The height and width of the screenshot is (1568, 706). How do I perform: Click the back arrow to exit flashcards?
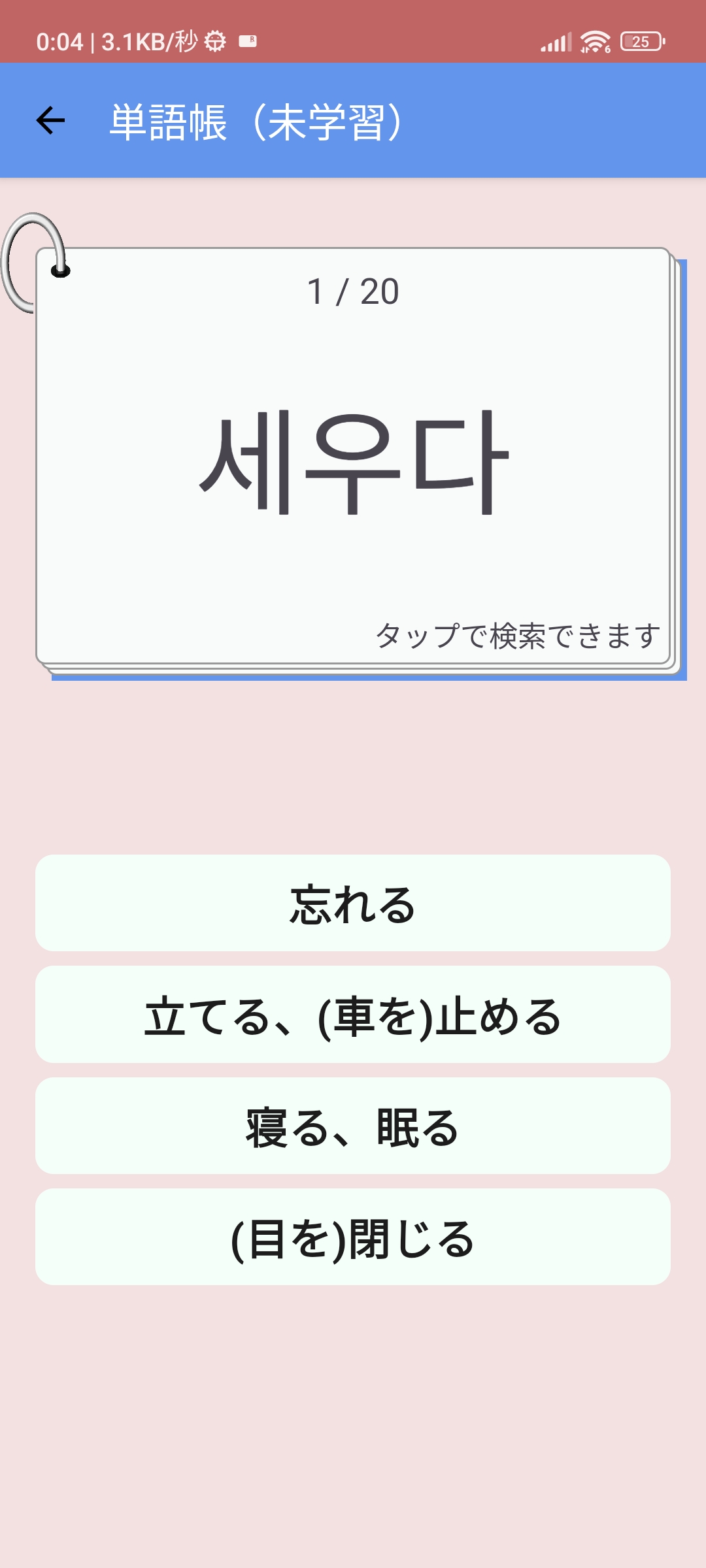click(51, 121)
